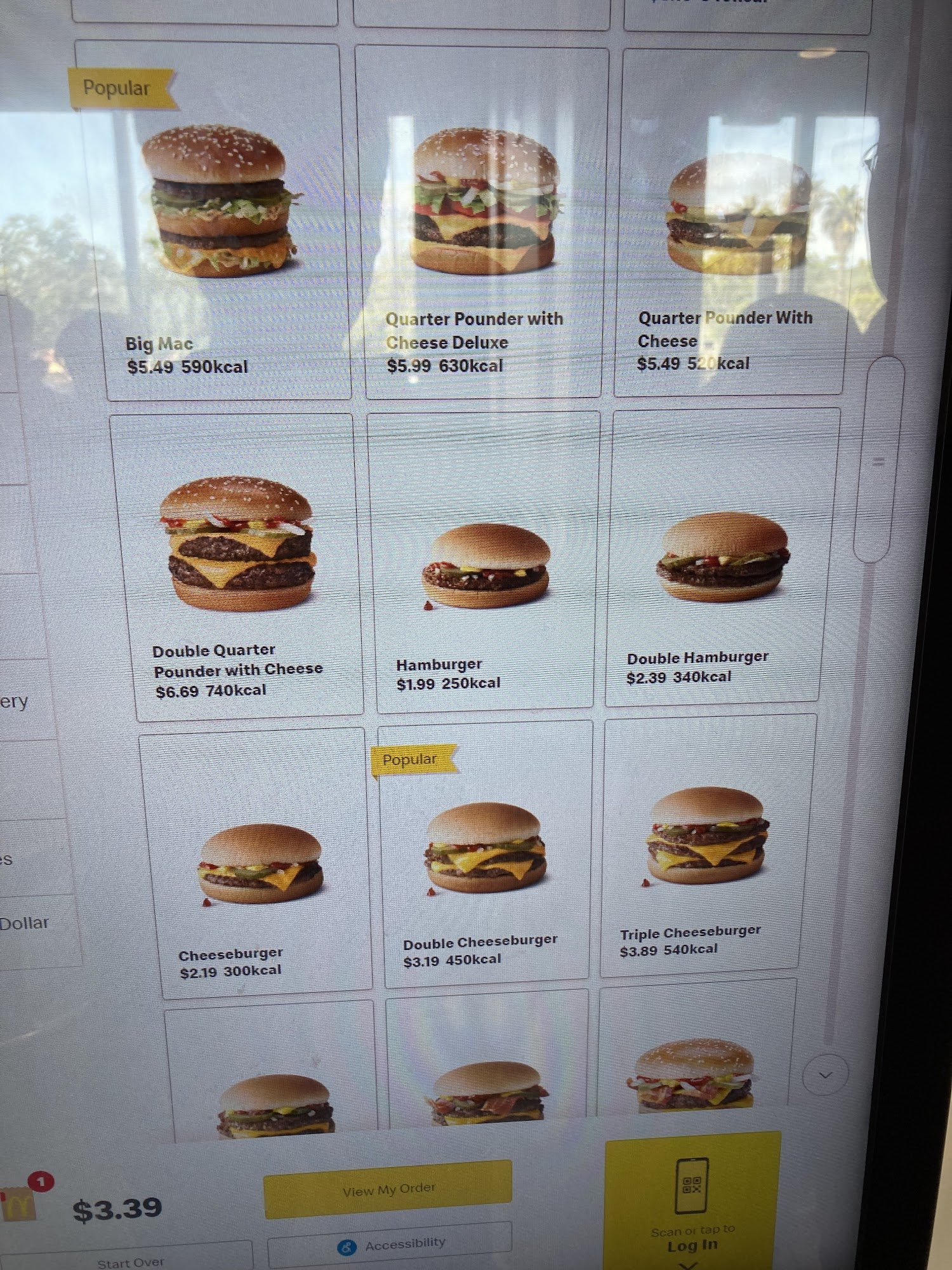Select the Big Mac burger
The width and height of the screenshot is (952, 1270).
(x=219, y=222)
